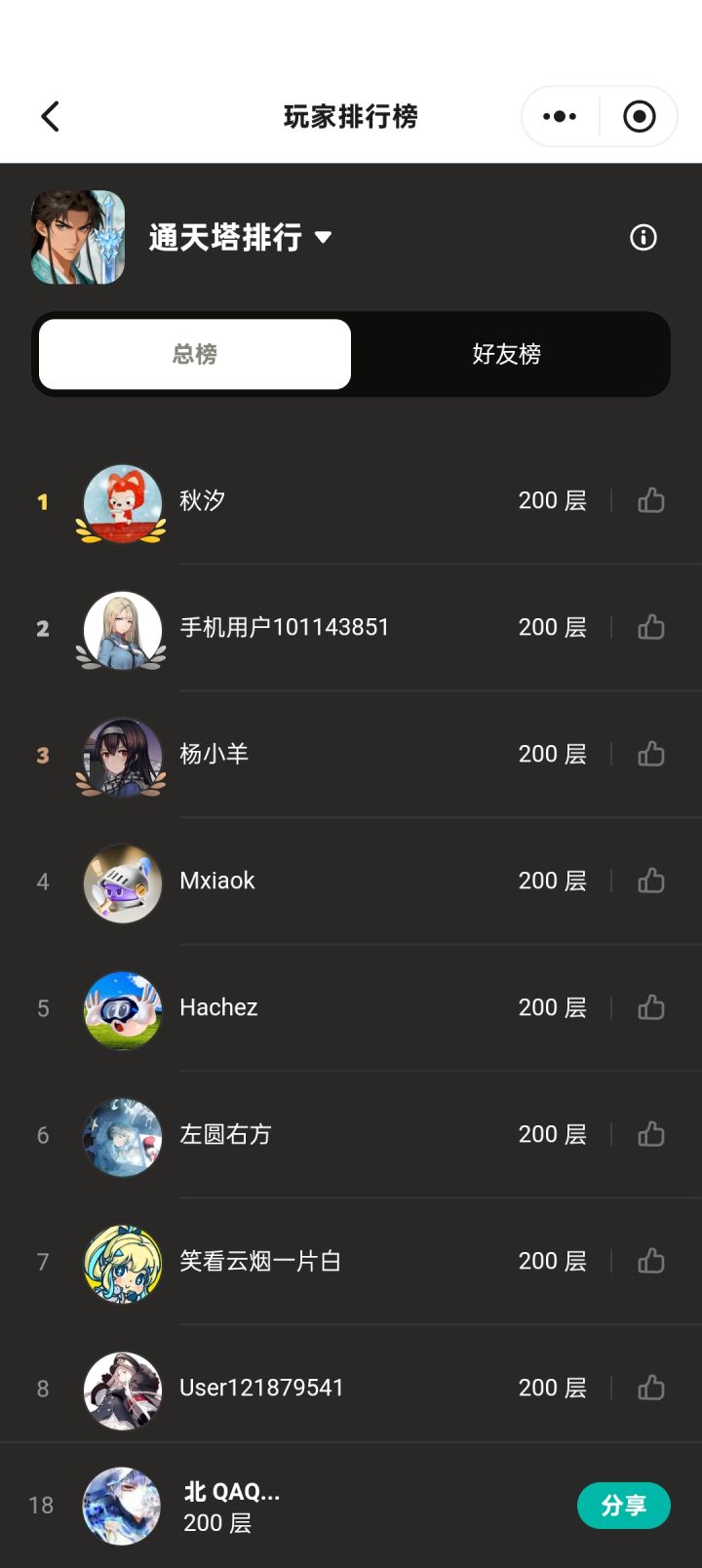702x1568 pixels.
Task: Like 秋汐's ranking entry
Action: point(651,500)
